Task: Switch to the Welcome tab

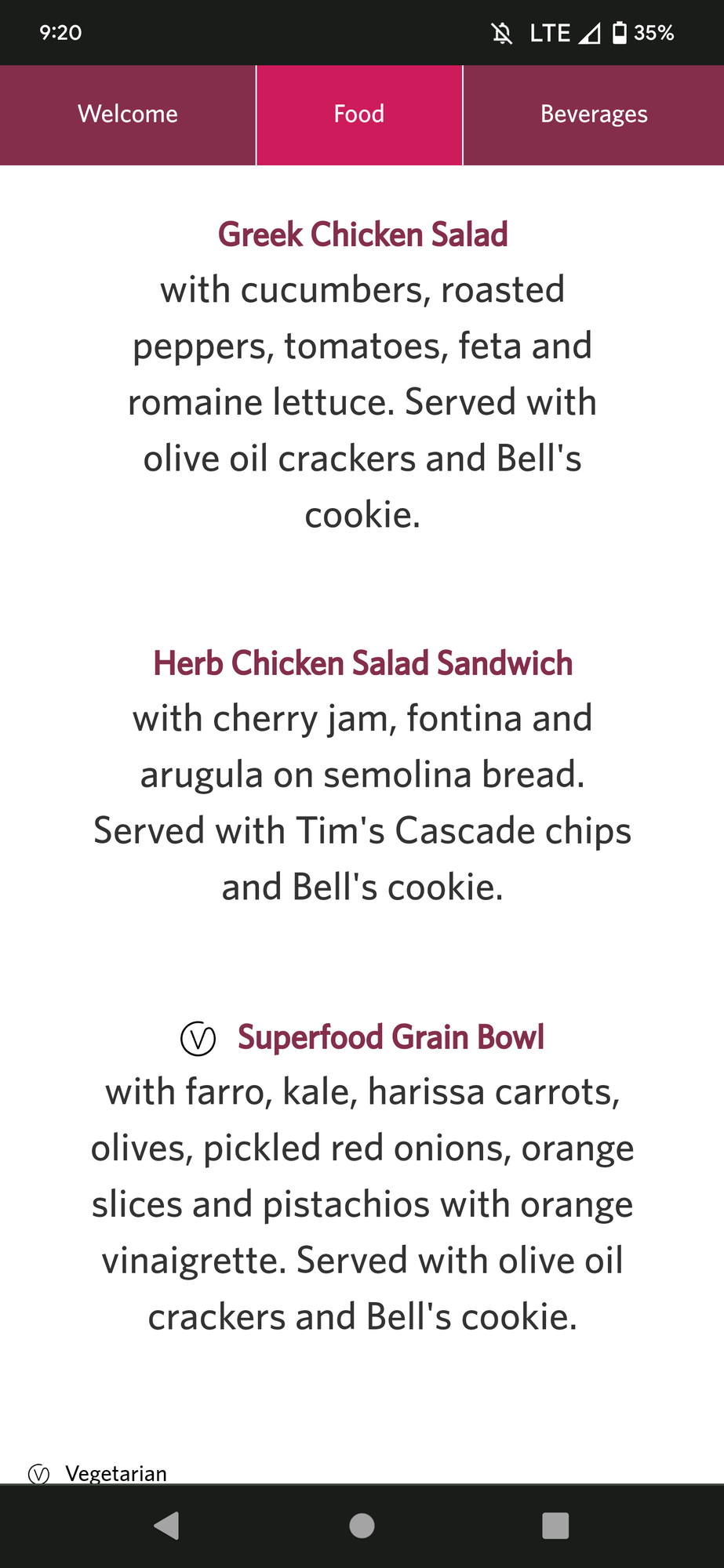Action: (128, 114)
